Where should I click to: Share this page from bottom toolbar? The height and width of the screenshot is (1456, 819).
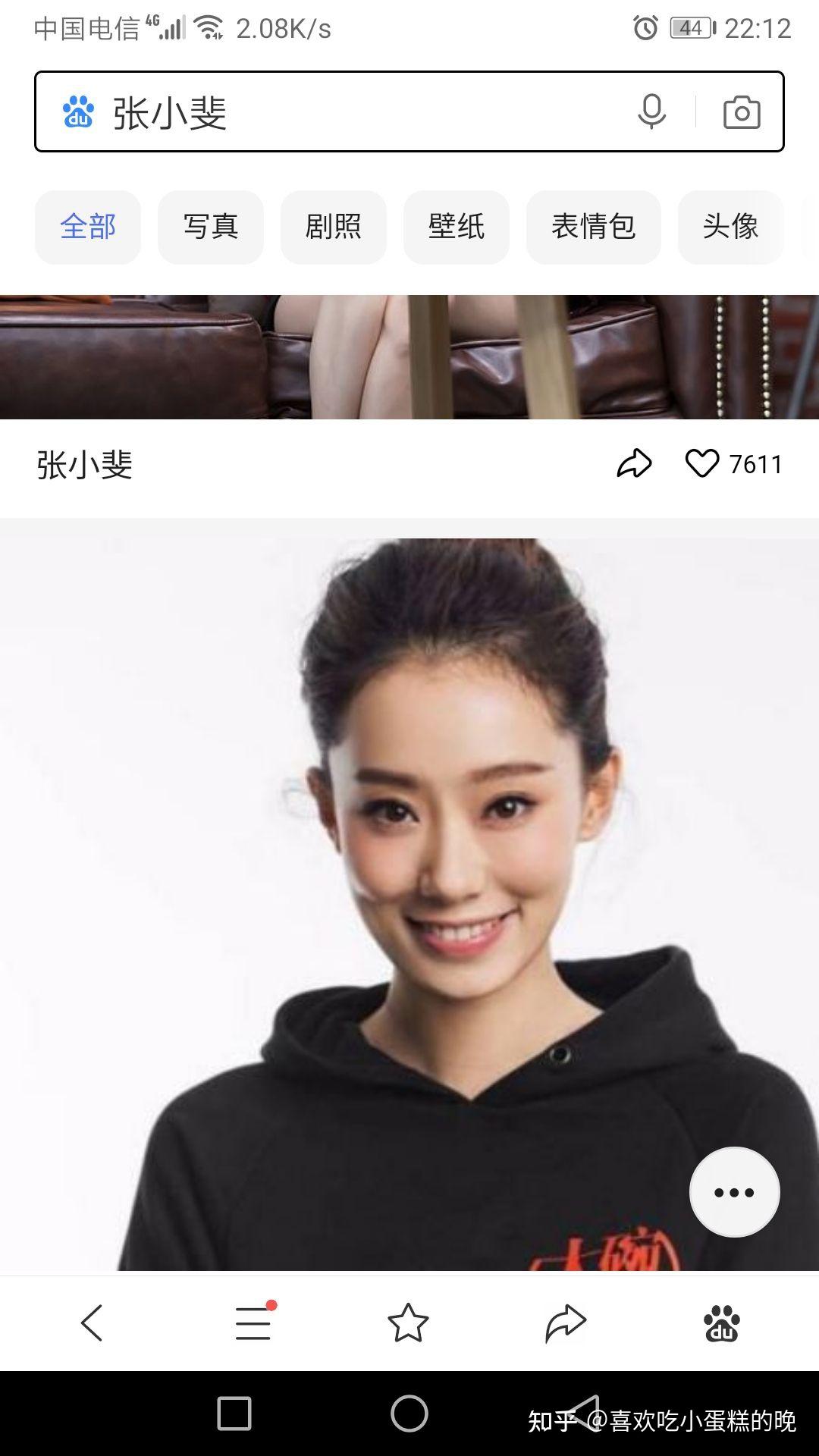click(566, 1323)
